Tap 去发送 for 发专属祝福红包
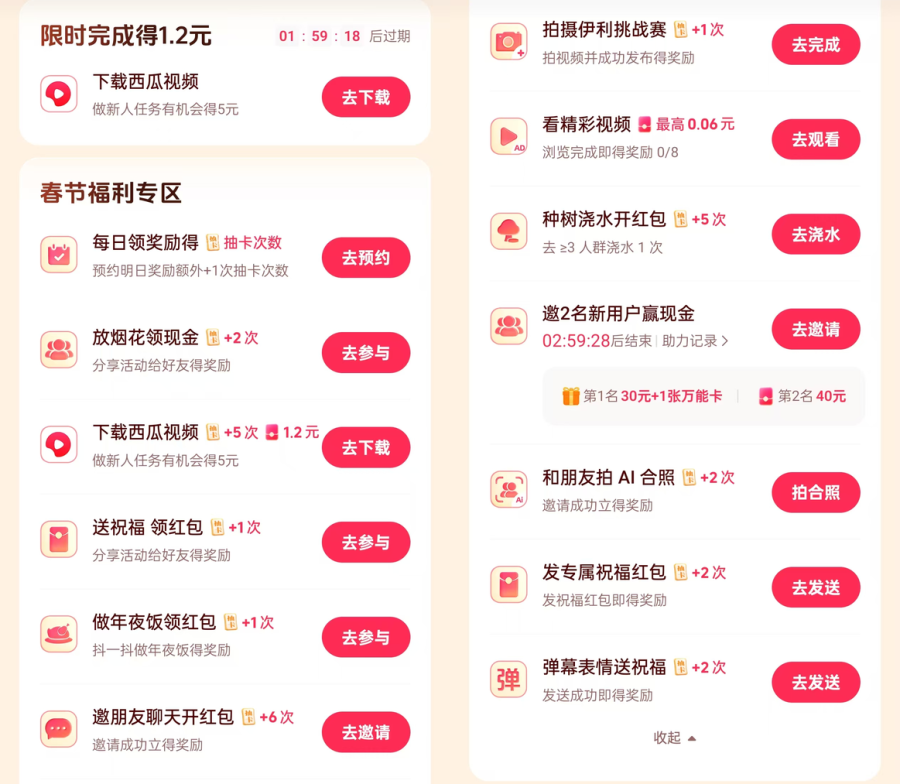 point(815,587)
